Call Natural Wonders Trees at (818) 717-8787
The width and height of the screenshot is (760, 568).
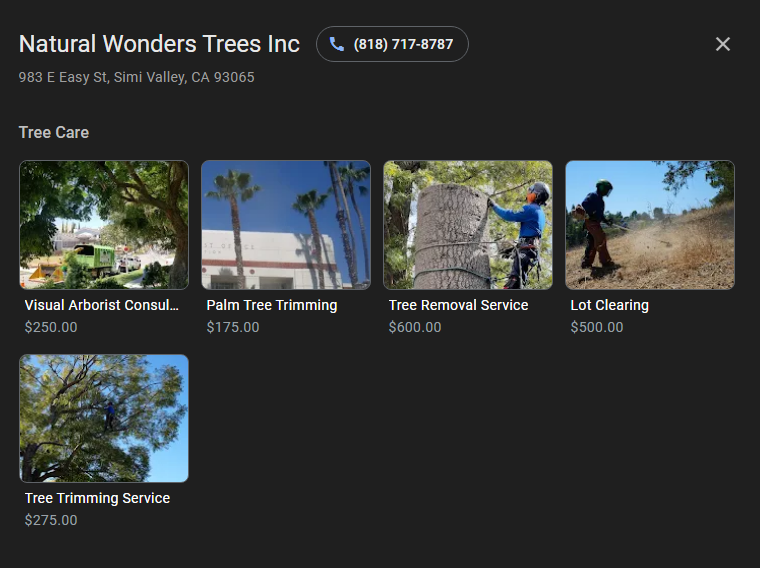392,44
